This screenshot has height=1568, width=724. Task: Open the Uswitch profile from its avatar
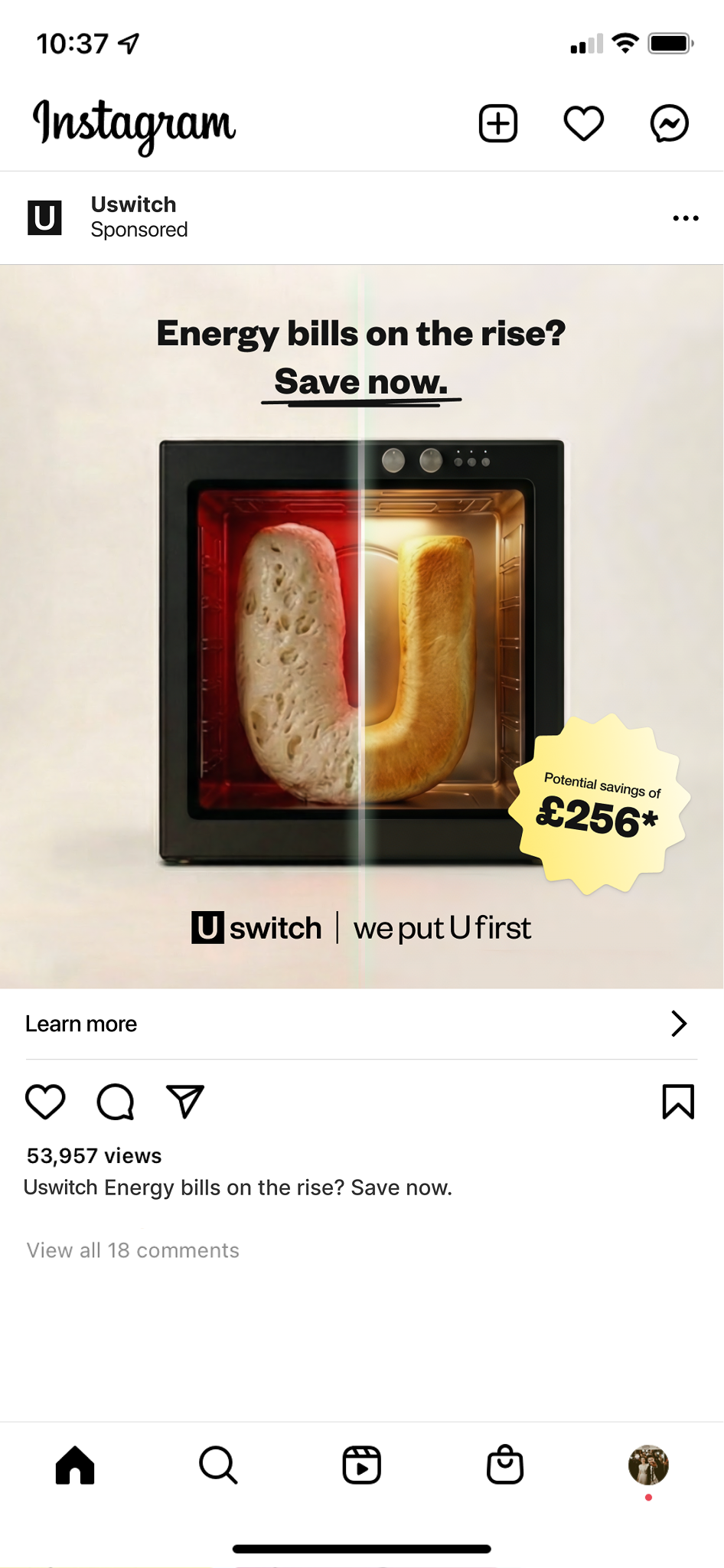[44, 217]
